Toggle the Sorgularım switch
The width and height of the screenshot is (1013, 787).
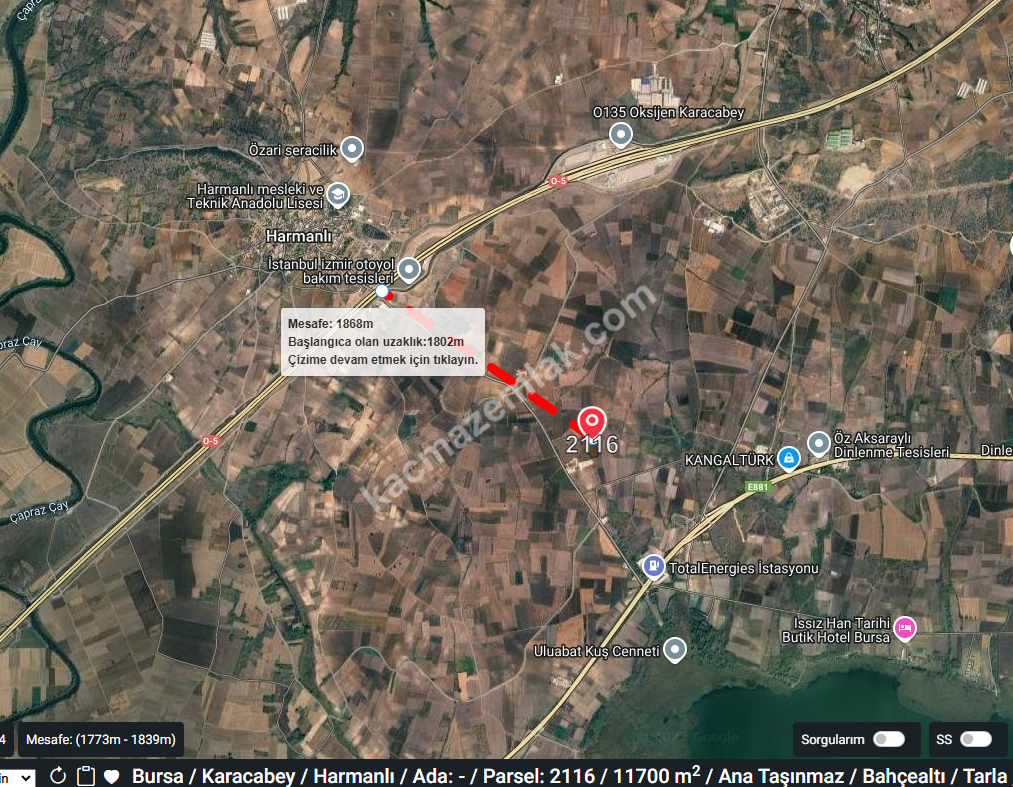pyautogui.click(x=888, y=739)
